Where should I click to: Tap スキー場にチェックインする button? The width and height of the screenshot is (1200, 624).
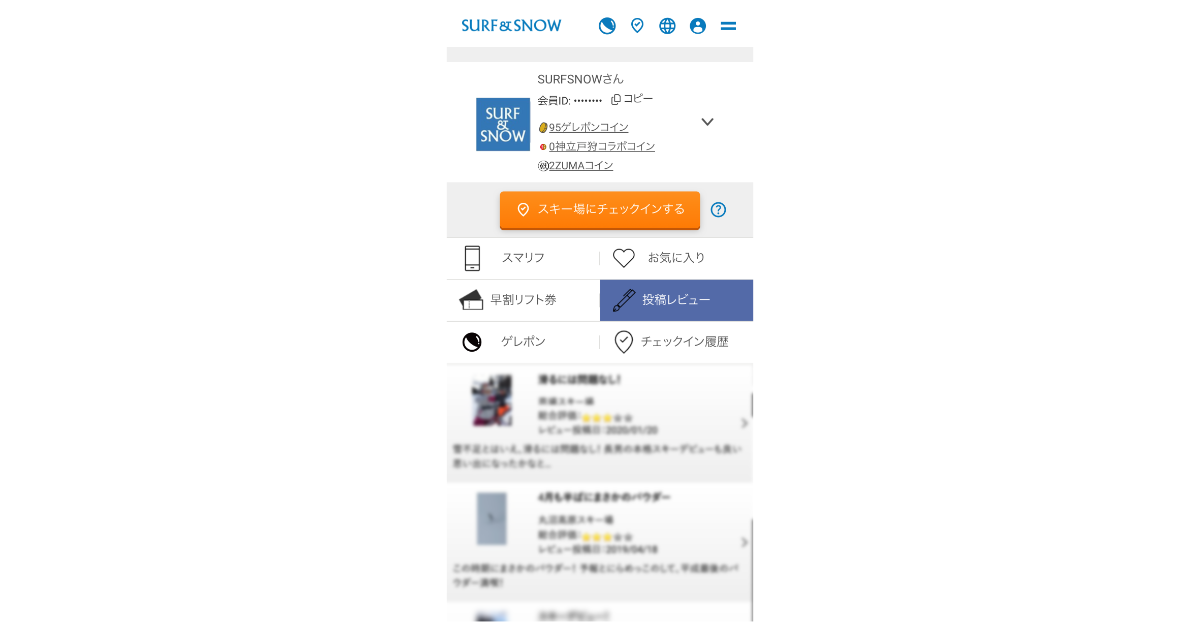click(600, 209)
